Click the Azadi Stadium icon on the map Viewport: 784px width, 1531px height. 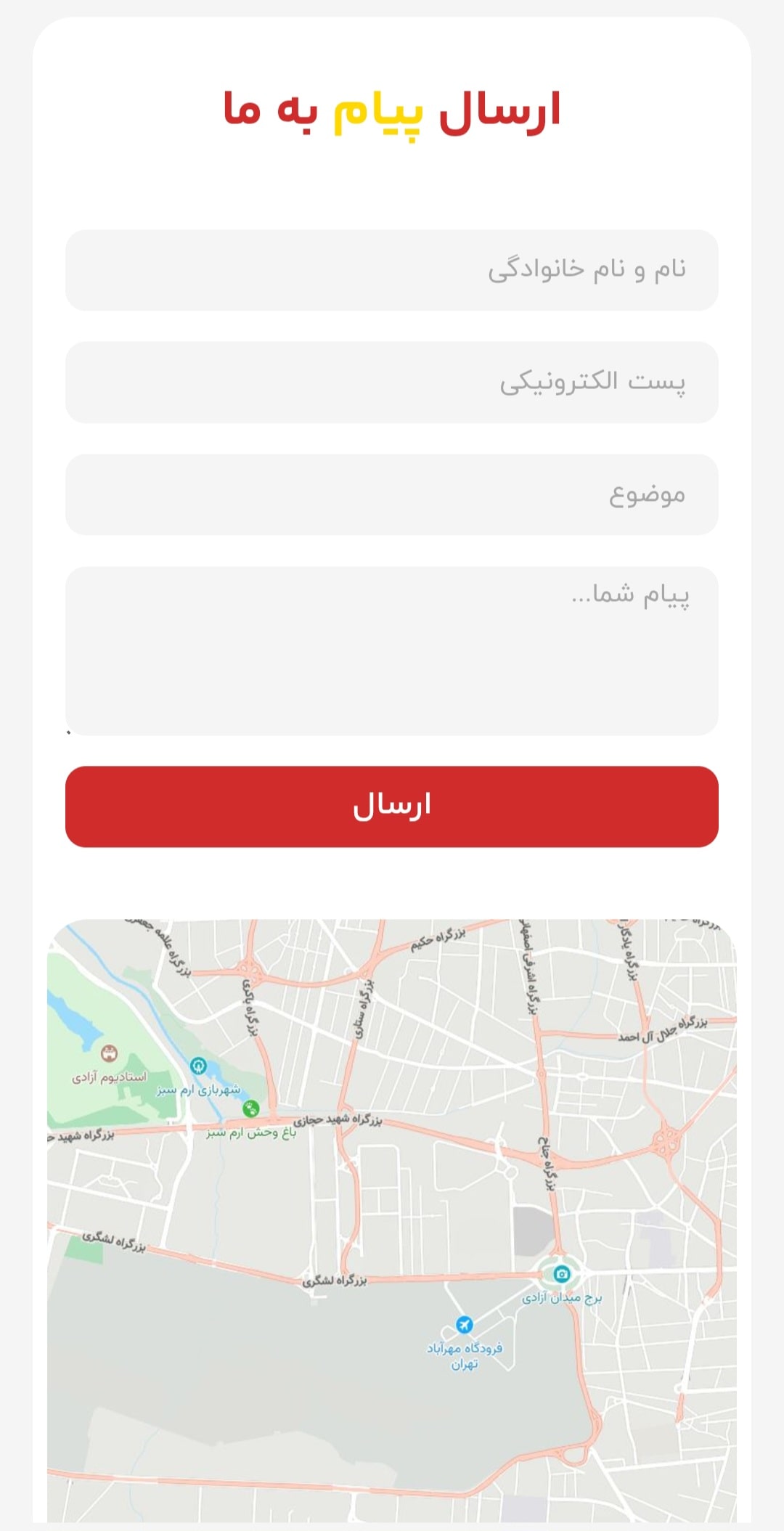(109, 1051)
